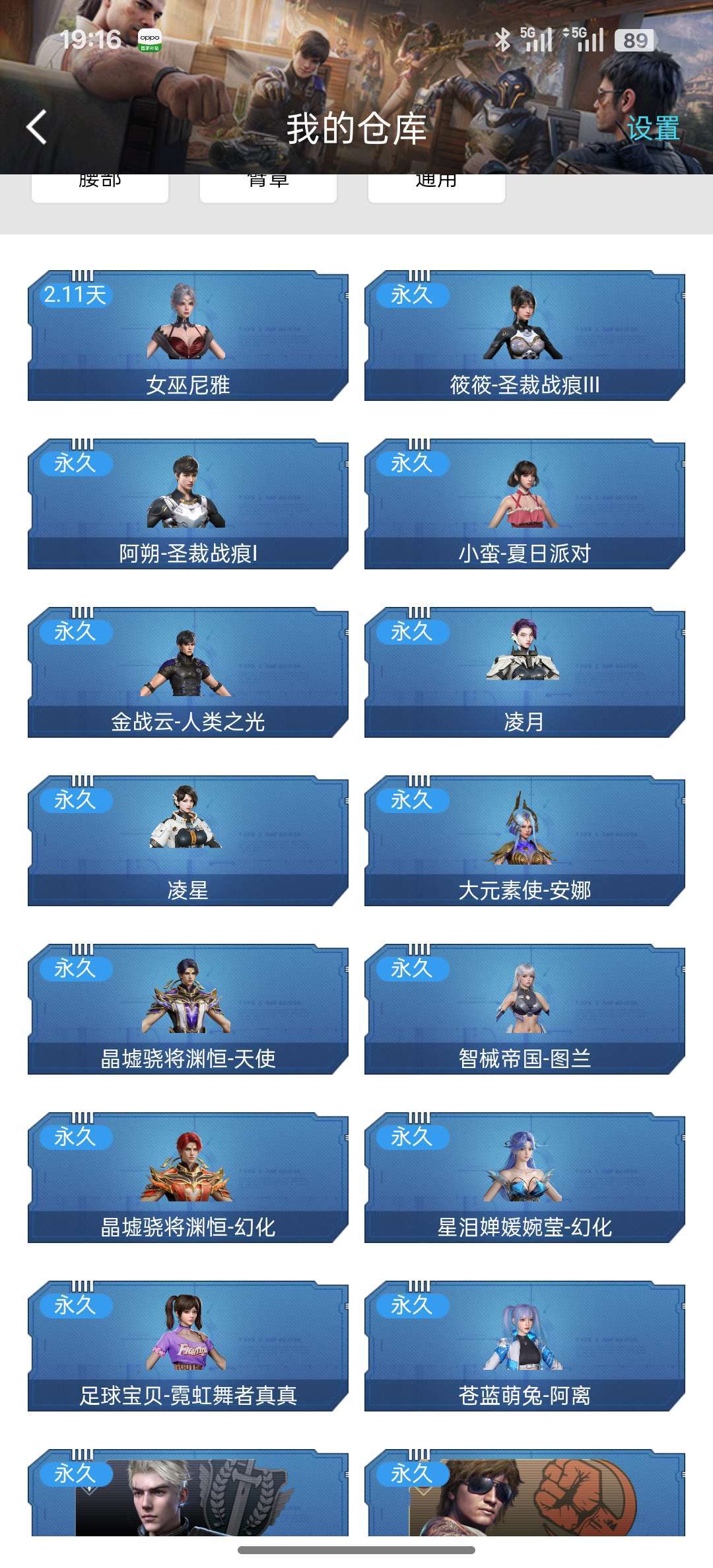Tap the 凌月 character card
This screenshot has width=713, height=1568.
(x=524, y=672)
